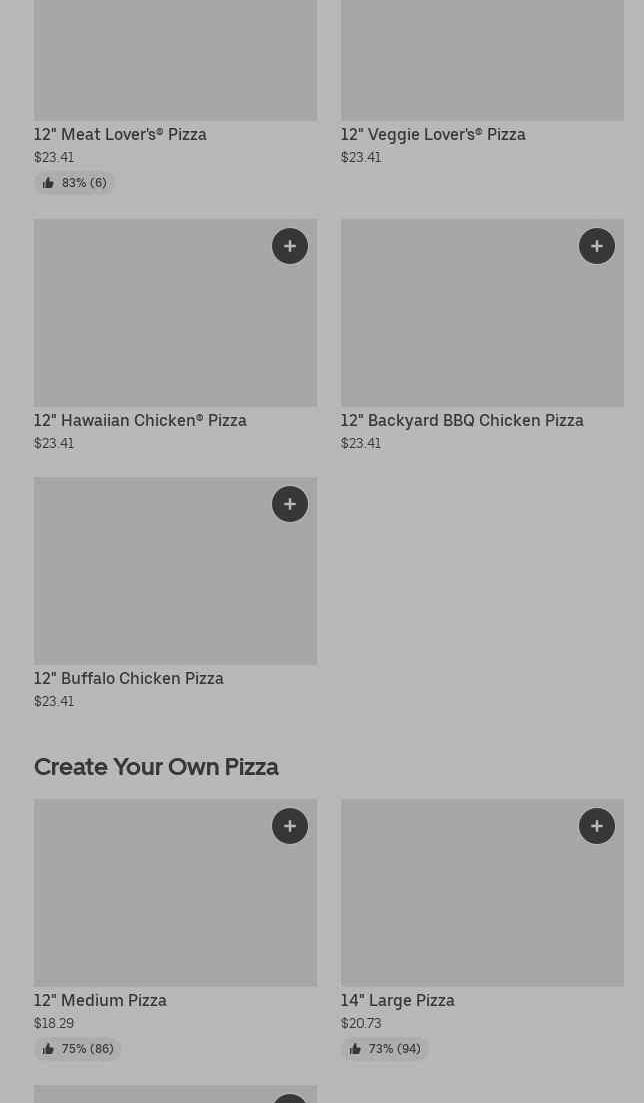
Task: Open the 12" Meat Lover's Pizza item
Action: 120,134
